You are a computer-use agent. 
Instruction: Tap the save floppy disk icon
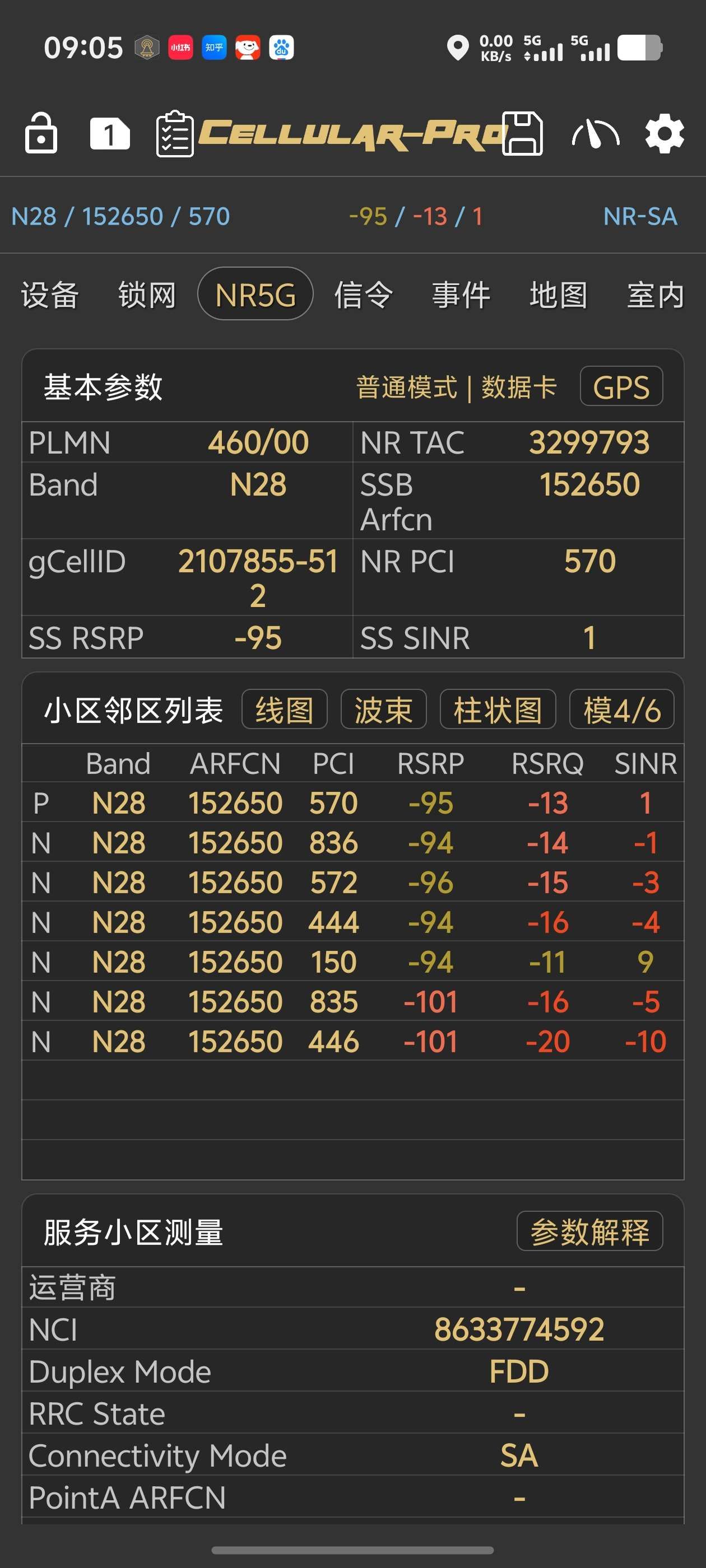522,133
